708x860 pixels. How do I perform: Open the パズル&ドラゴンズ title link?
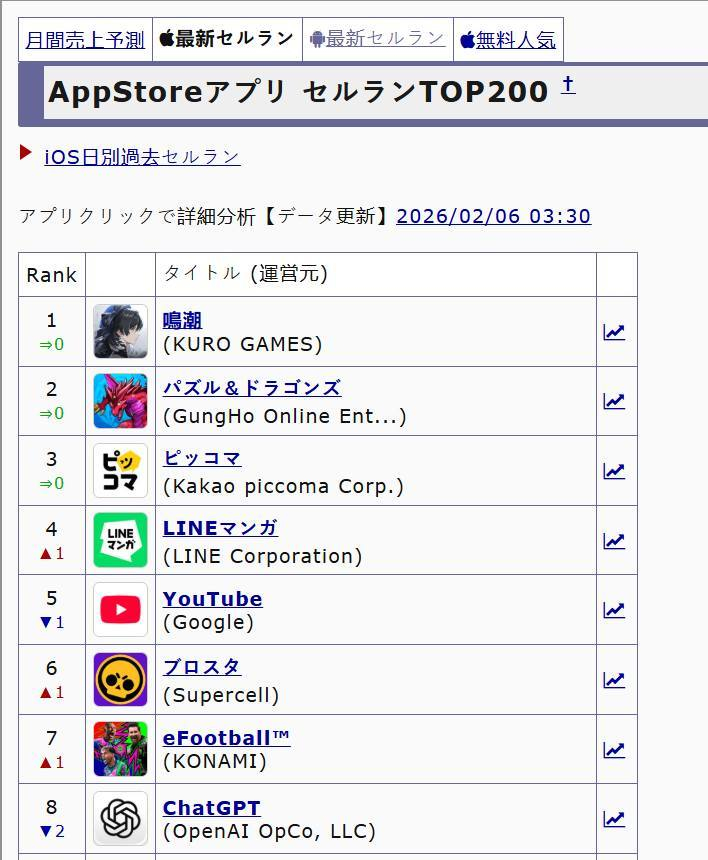pyautogui.click(x=252, y=388)
